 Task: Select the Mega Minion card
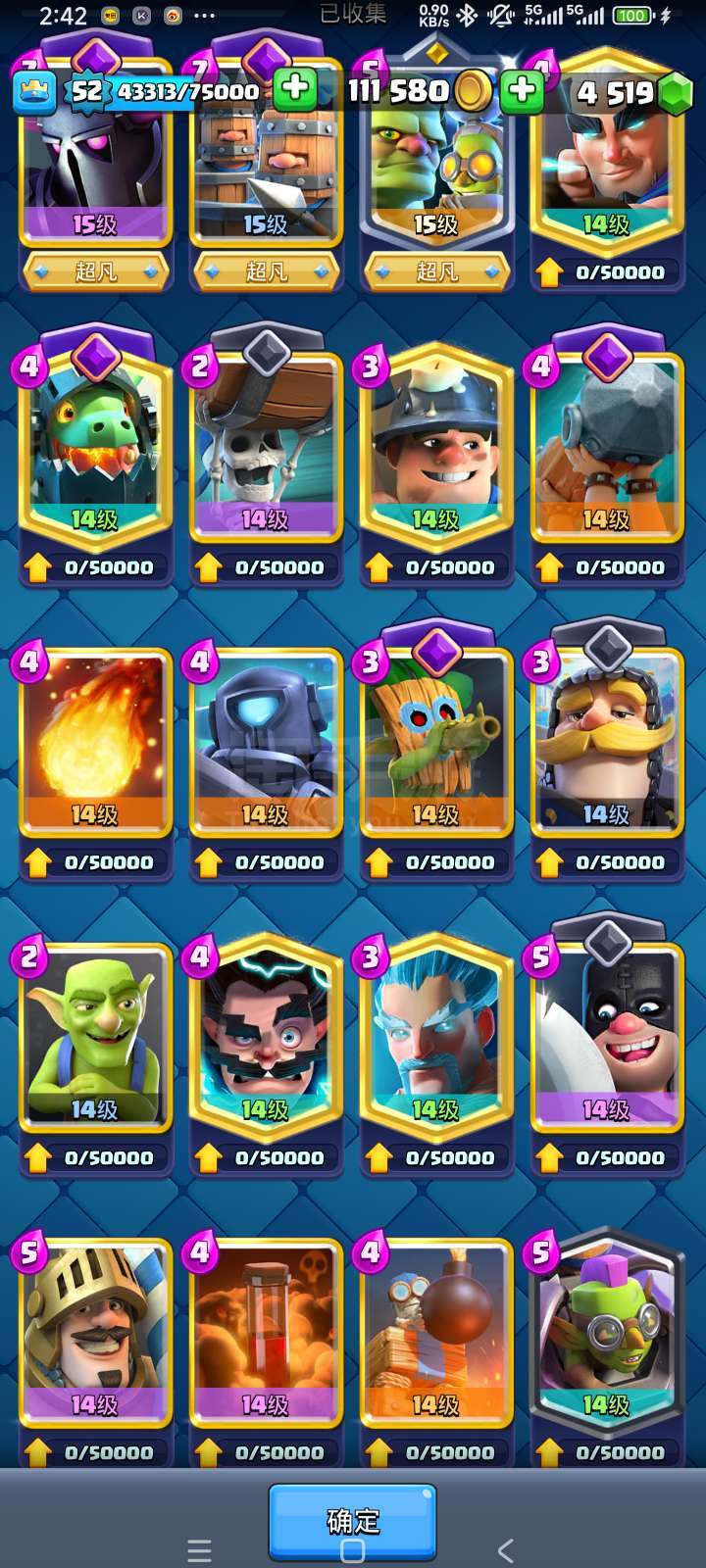tap(266, 740)
